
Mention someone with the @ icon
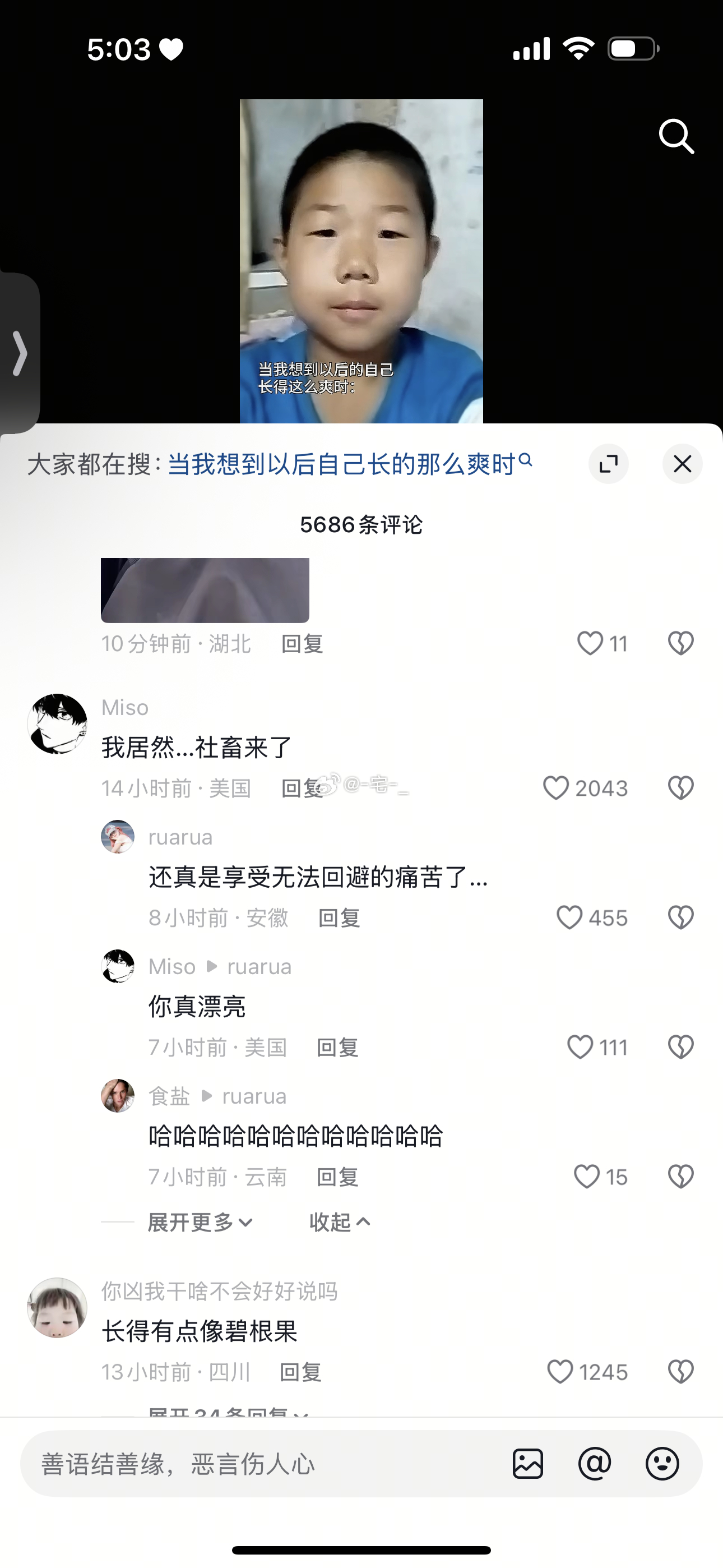point(595,1464)
